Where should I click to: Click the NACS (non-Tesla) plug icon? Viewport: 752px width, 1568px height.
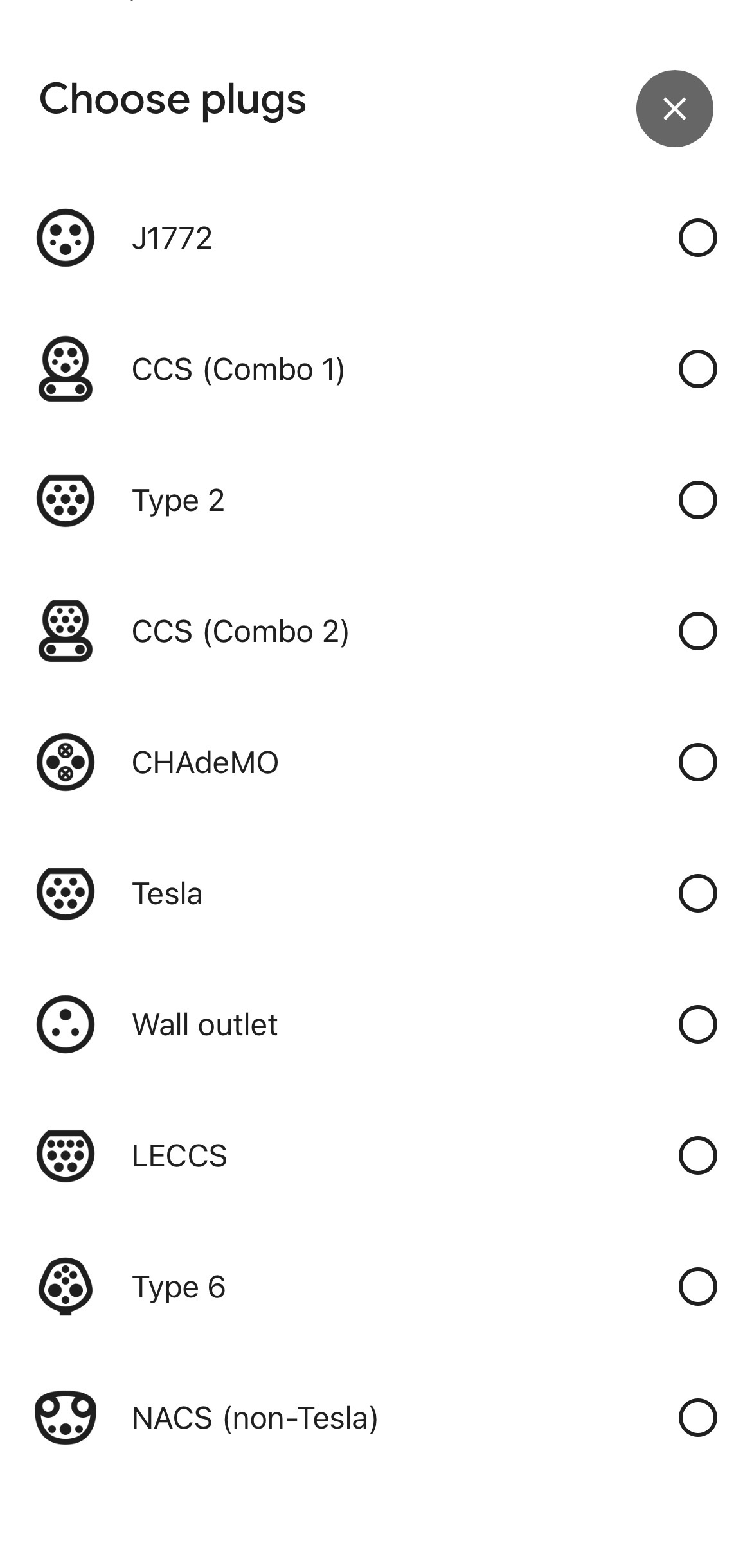65,1416
